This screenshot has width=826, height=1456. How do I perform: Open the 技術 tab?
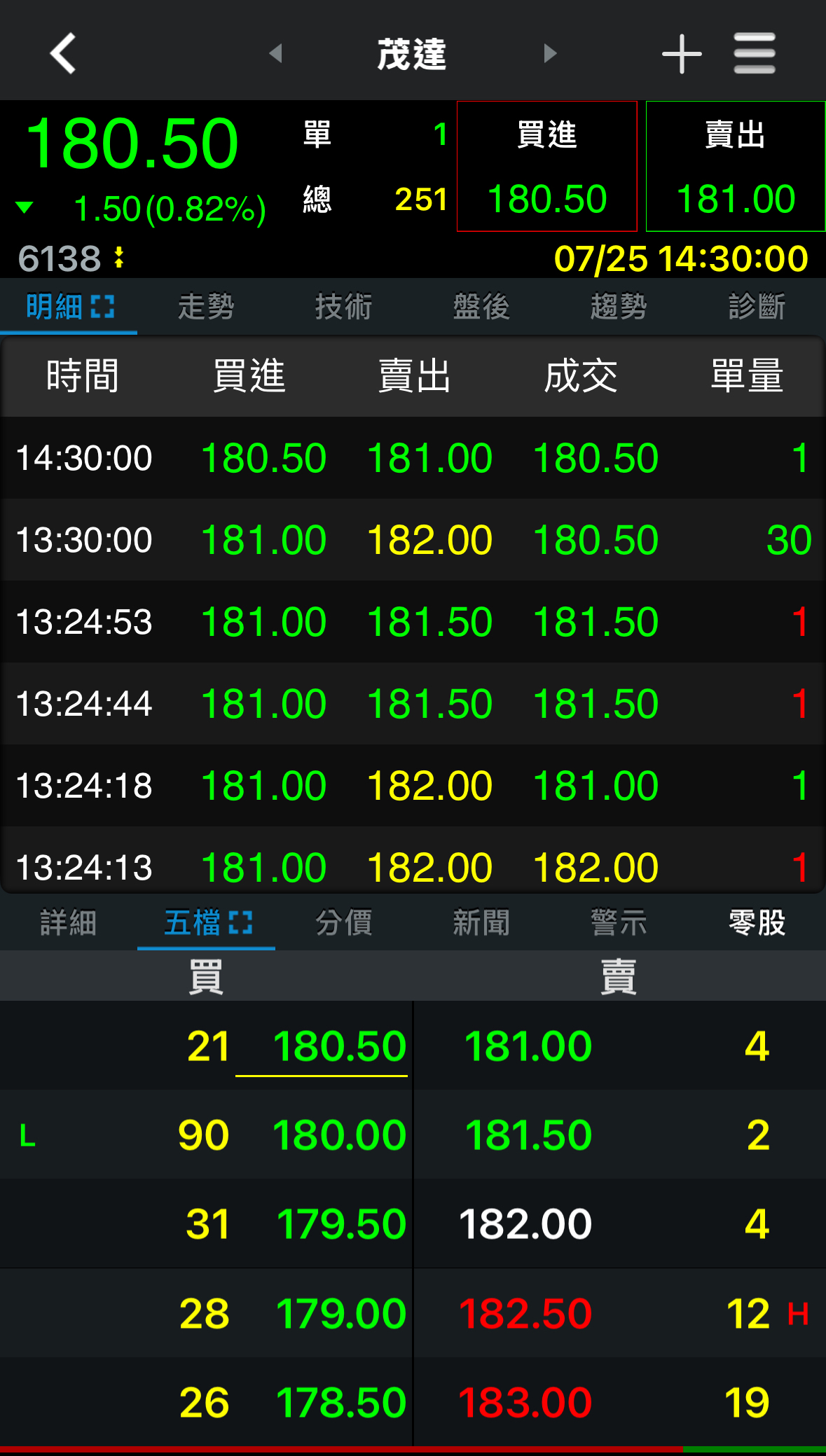tap(343, 307)
